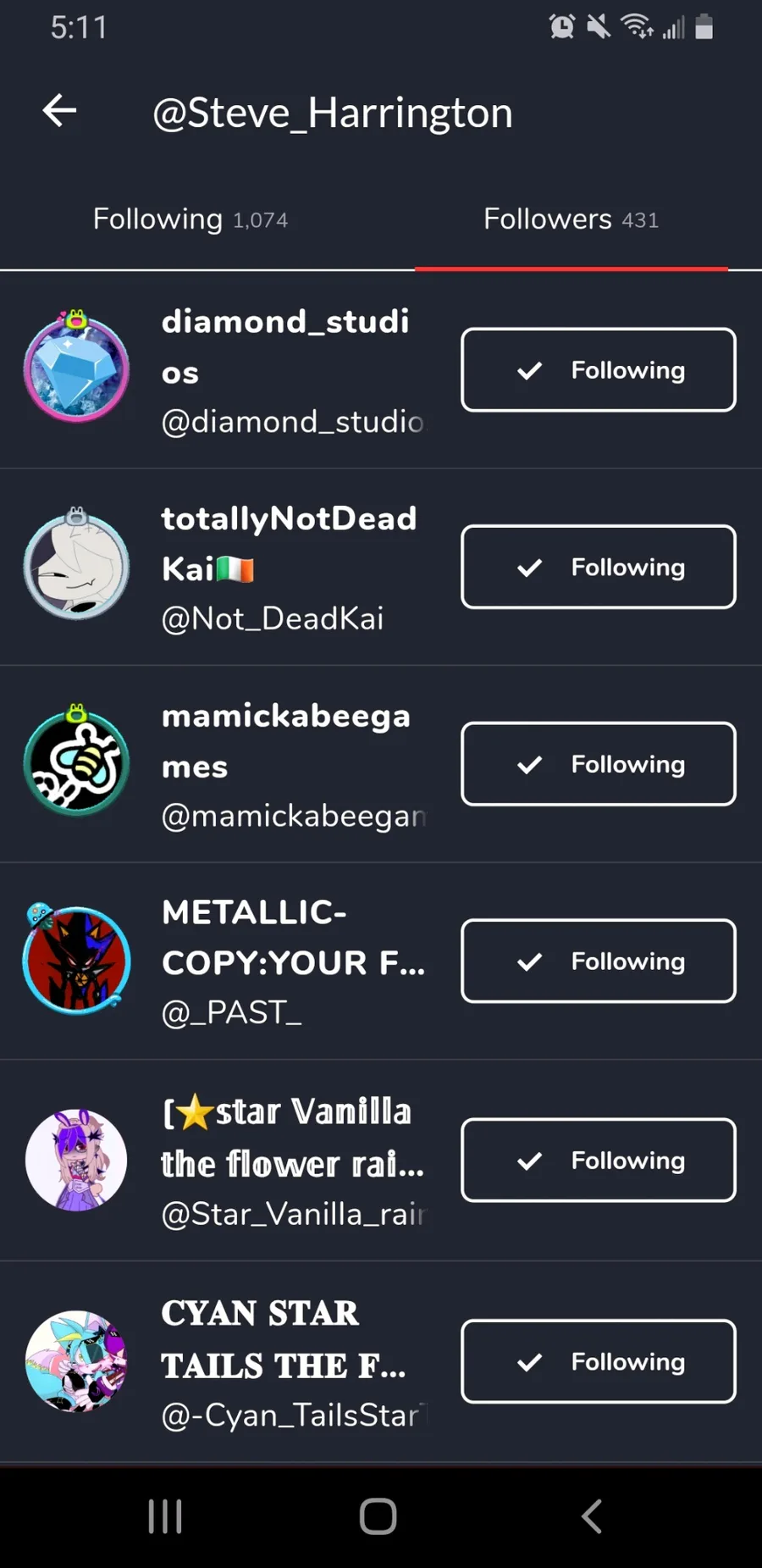Open star Vanilla the flower profile
This screenshot has height=1568, width=762.
(229, 1161)
